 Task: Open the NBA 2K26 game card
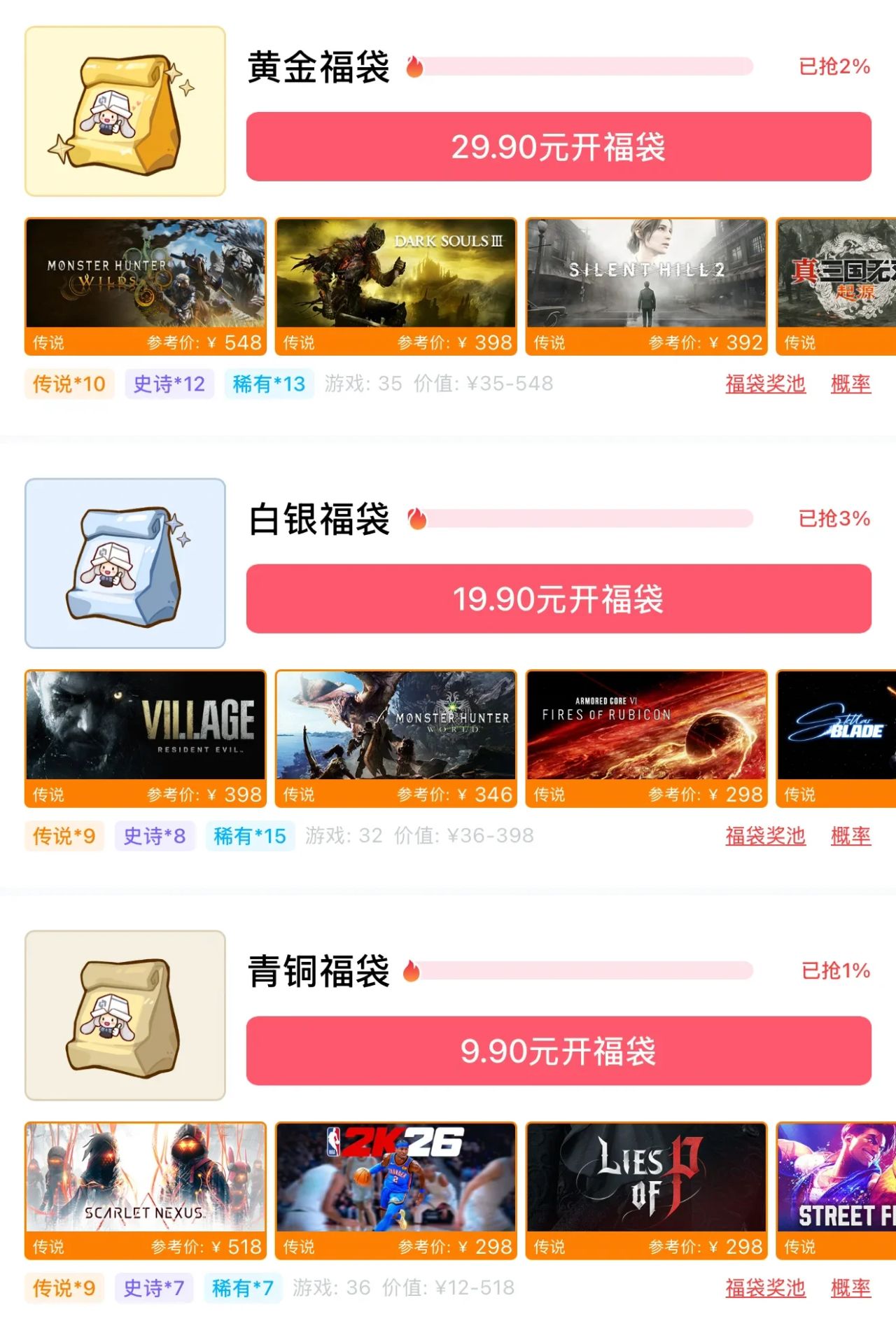(x=396, y=1190)
